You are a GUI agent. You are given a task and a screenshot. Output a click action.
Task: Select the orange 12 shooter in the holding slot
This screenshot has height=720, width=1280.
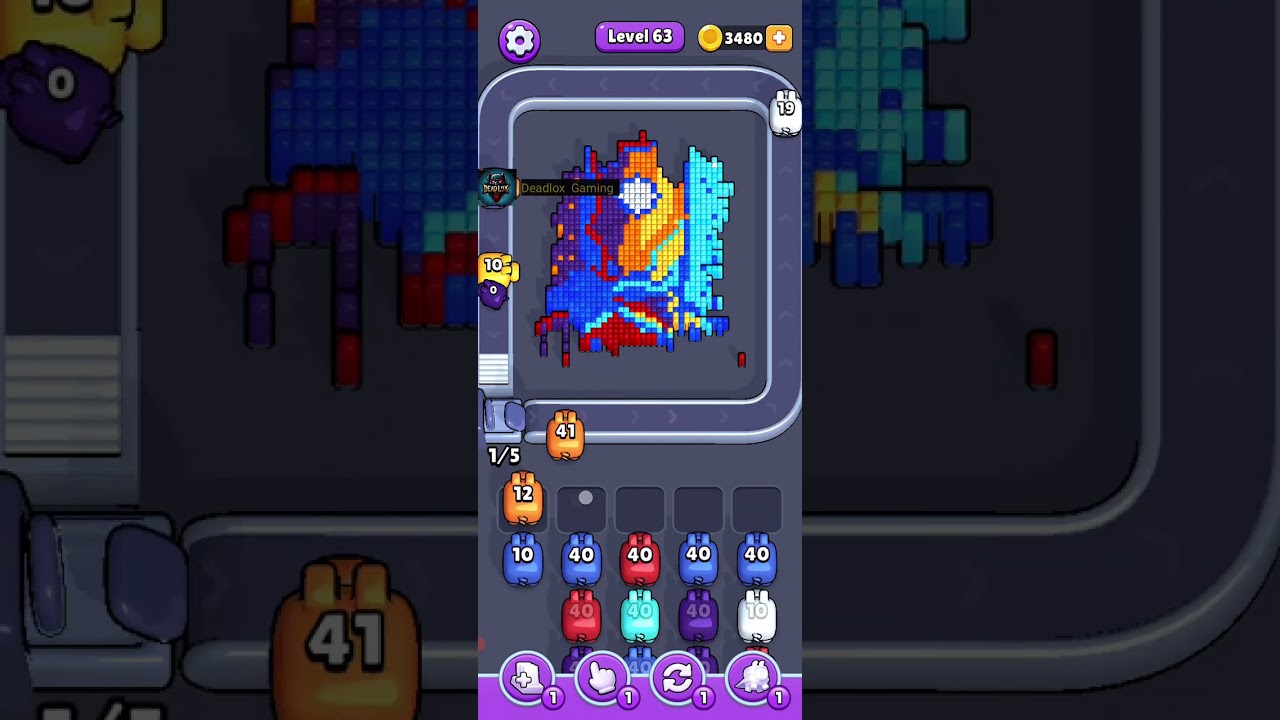coord(523,498)
